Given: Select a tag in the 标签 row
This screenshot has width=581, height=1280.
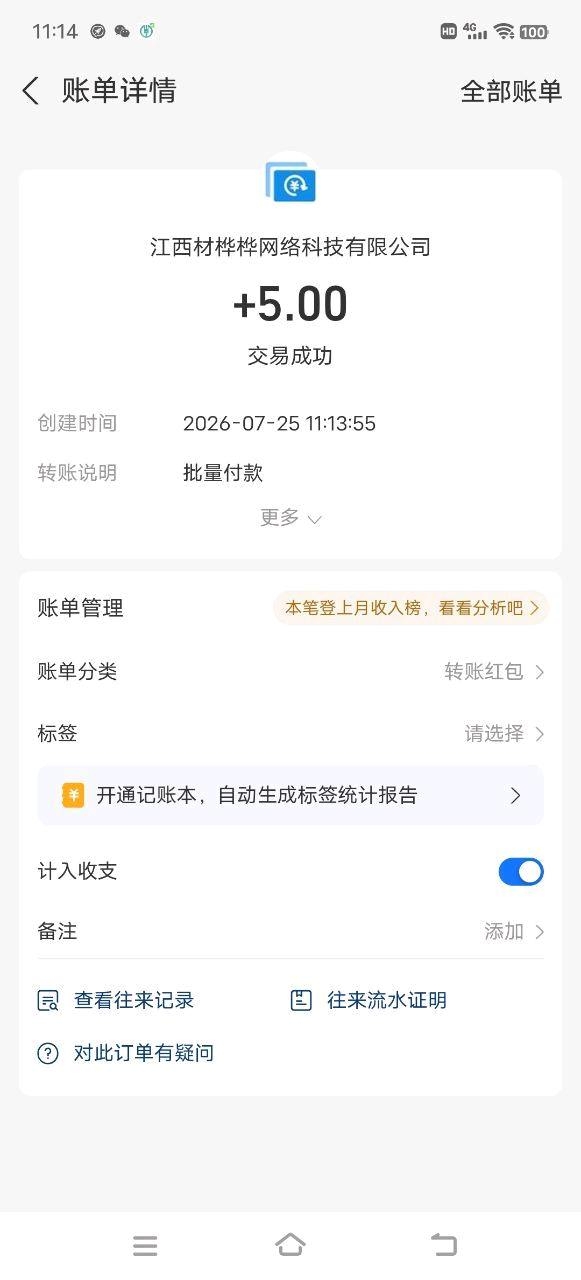Looking at the screenshot, I should click(290, 733).
